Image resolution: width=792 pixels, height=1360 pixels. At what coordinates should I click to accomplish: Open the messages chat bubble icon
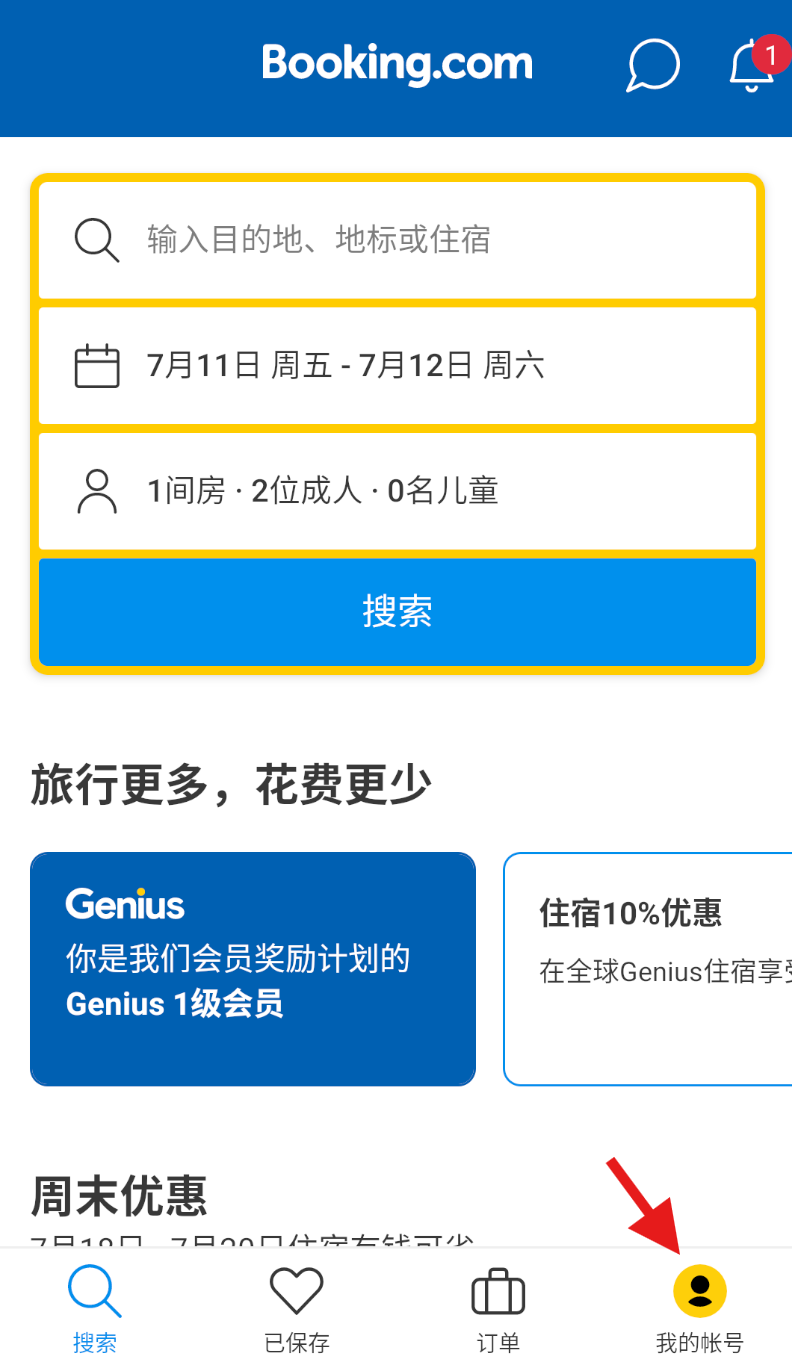pyautogui.click(x=653, y=66)
